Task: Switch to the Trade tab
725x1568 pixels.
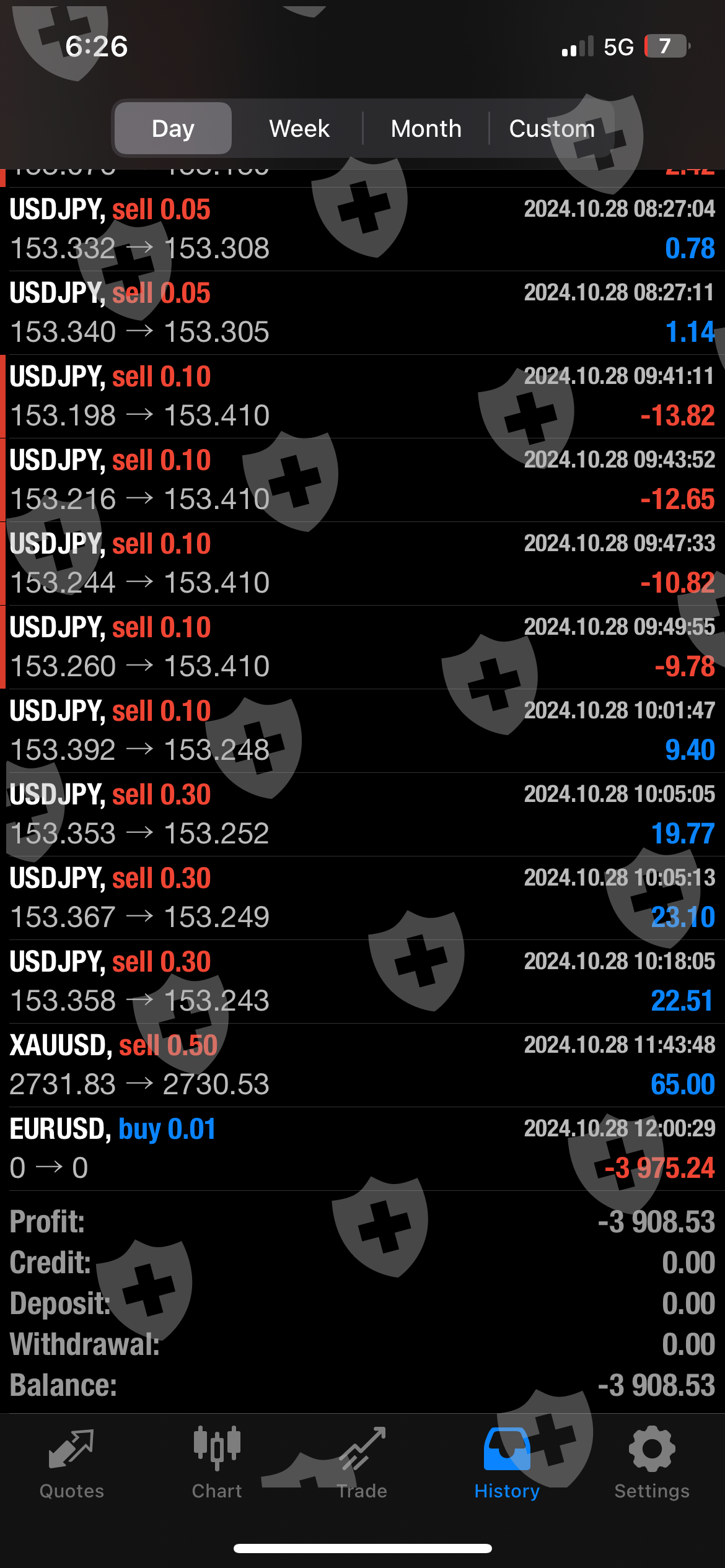Action: pos(362,1463)
